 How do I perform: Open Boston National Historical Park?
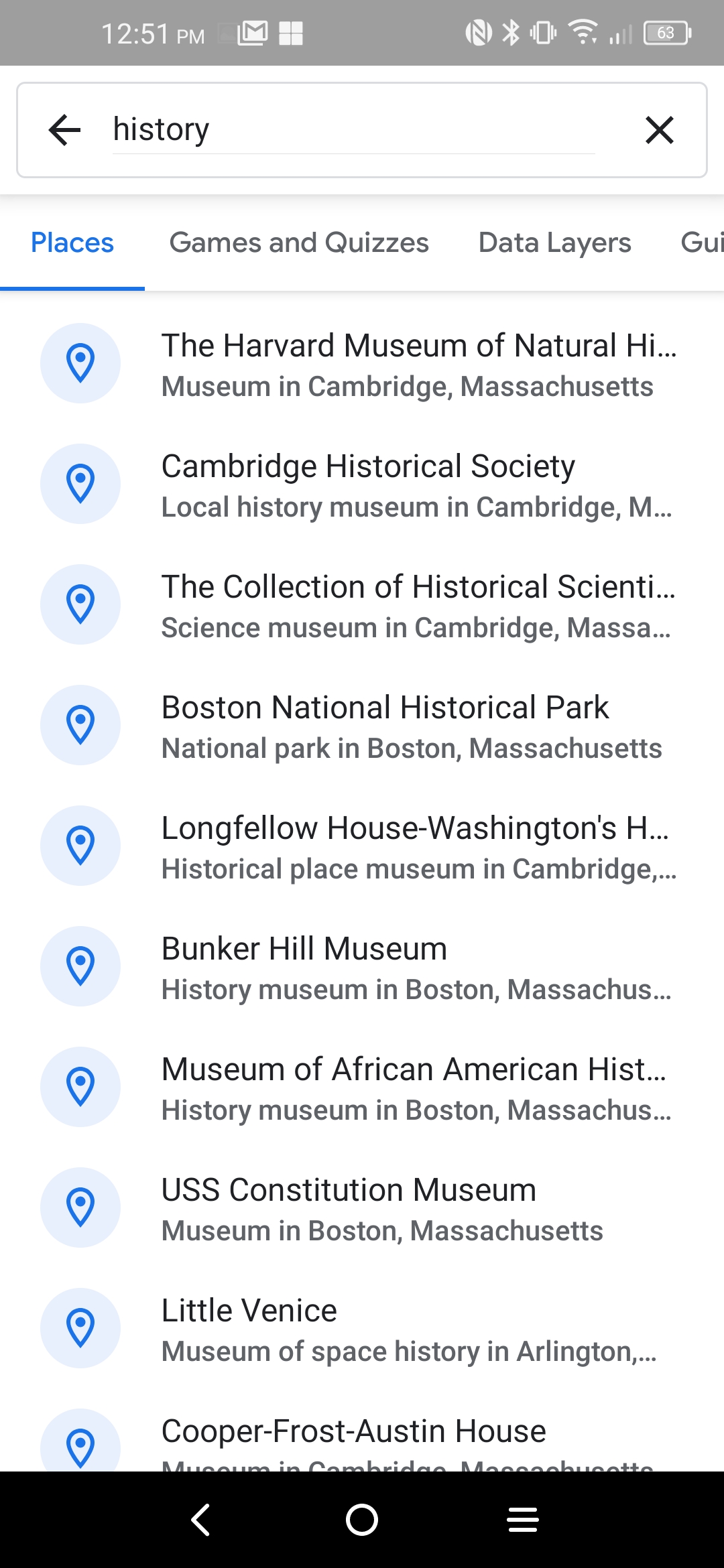coord(362,725)
